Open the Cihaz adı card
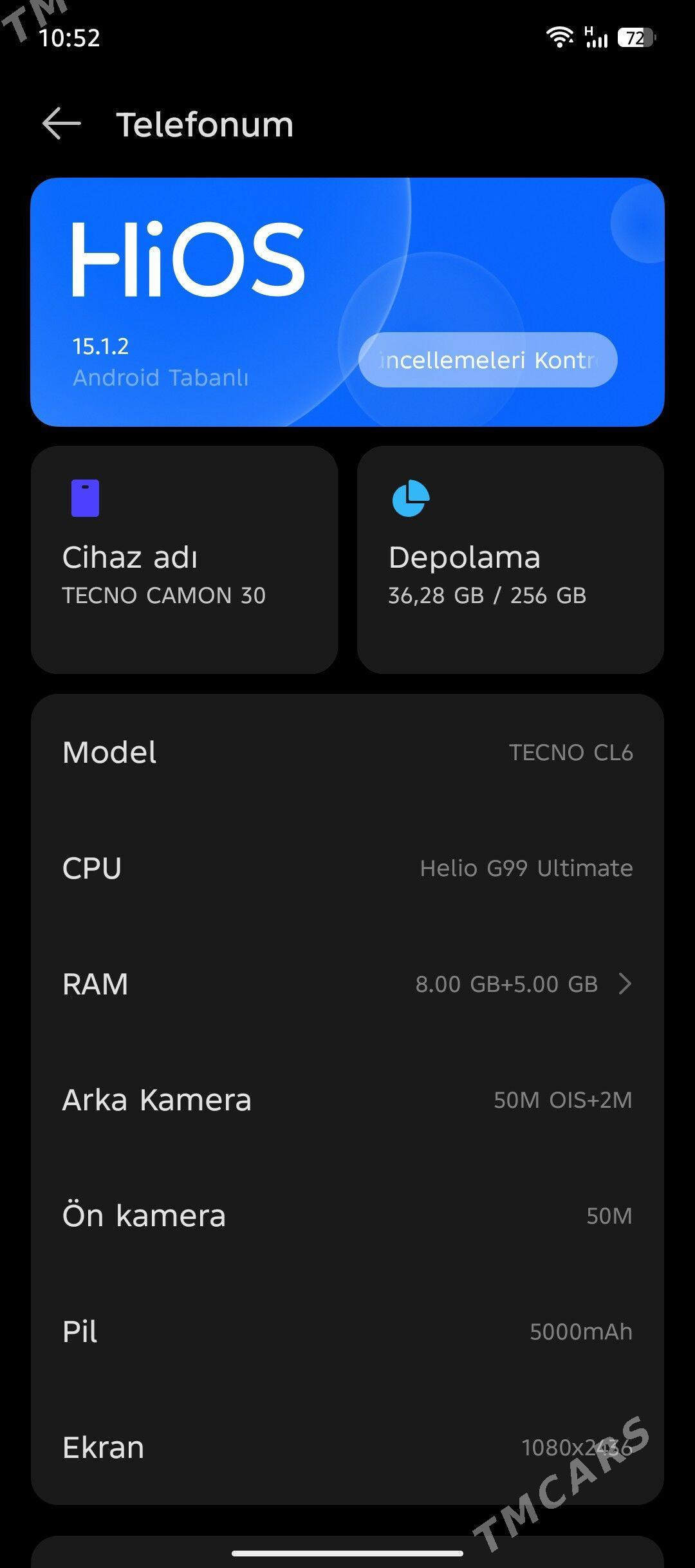Image resolution: width=695 pixels, height=1568 pixels. [x=184, y=559]
